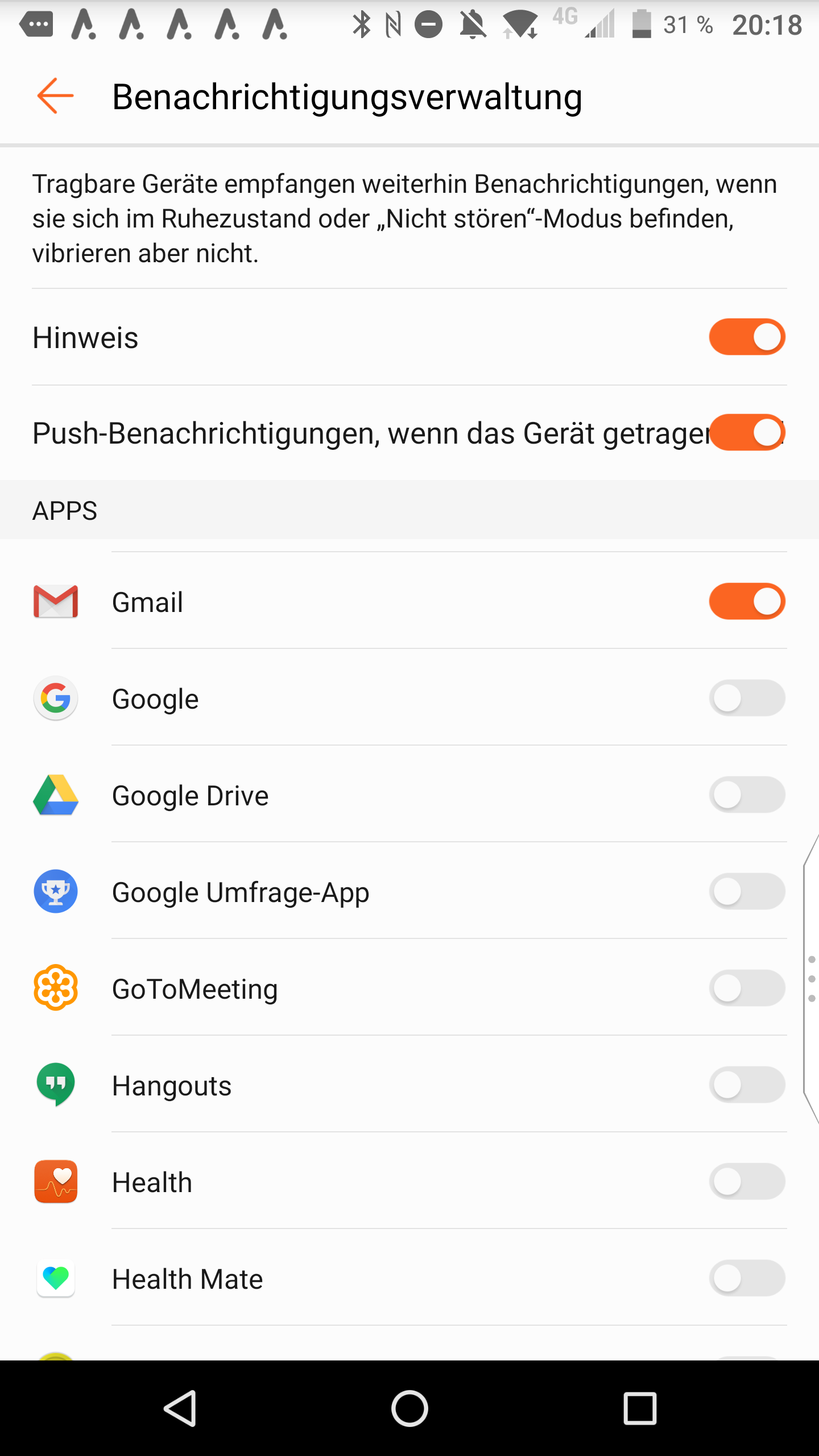Switch on Google Drive notifications
The width and height of the screenshot is (819, 1456).
click(747, 795)
